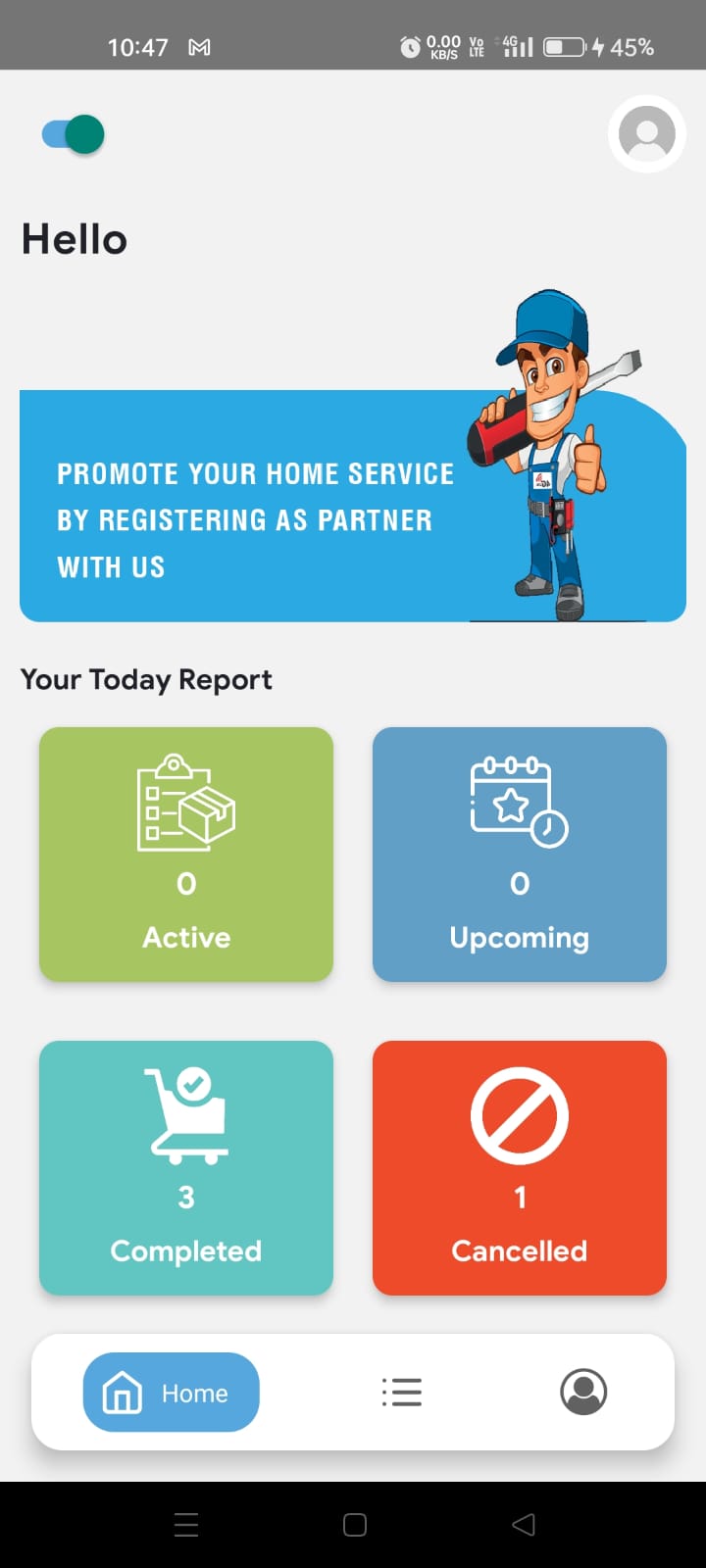The image size is (706, 1568).
Task: Open the profile avatar in the header
Action: point(646,134)
